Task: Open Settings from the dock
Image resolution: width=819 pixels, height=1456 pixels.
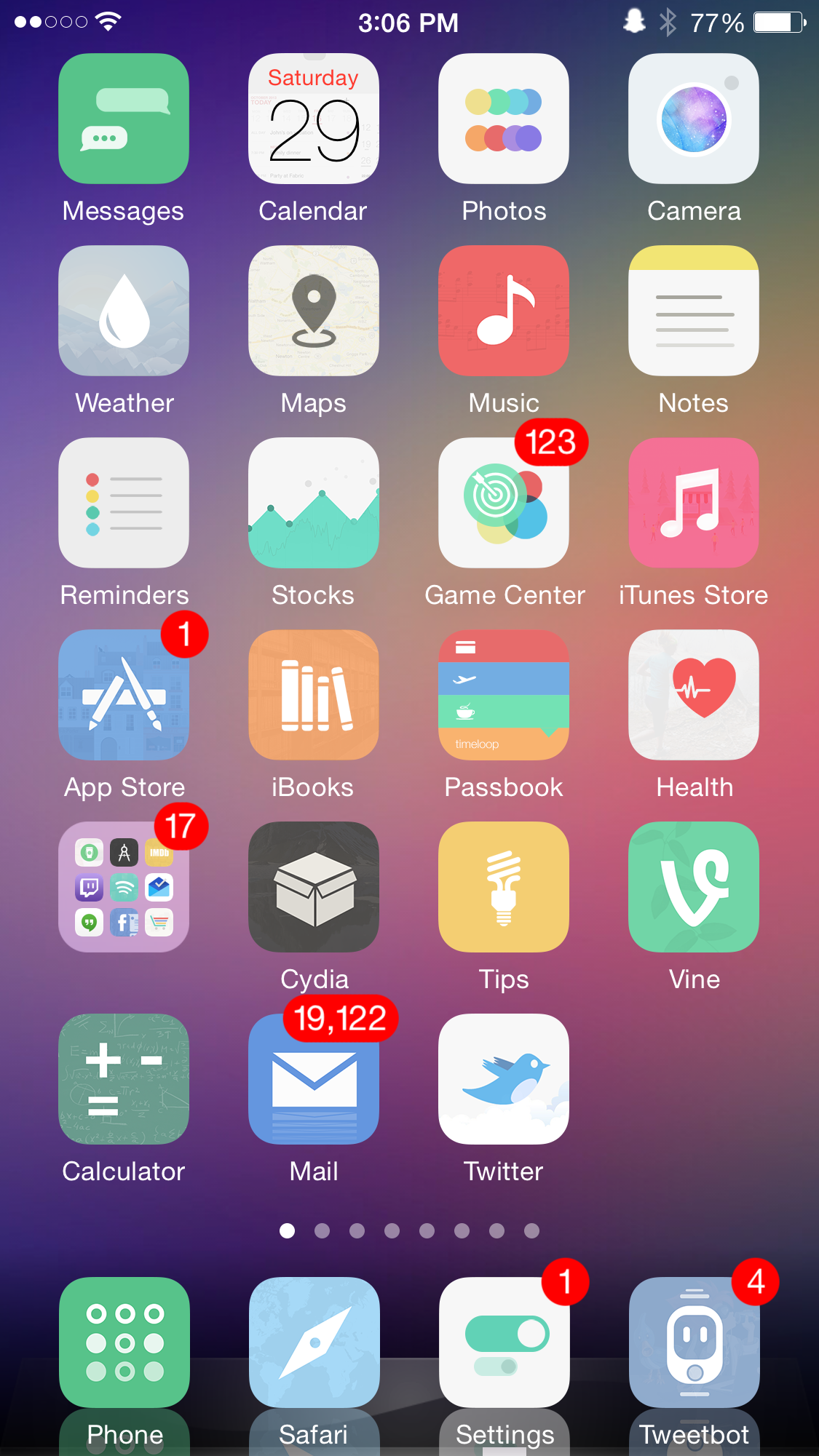Action: pos(504,1342)
